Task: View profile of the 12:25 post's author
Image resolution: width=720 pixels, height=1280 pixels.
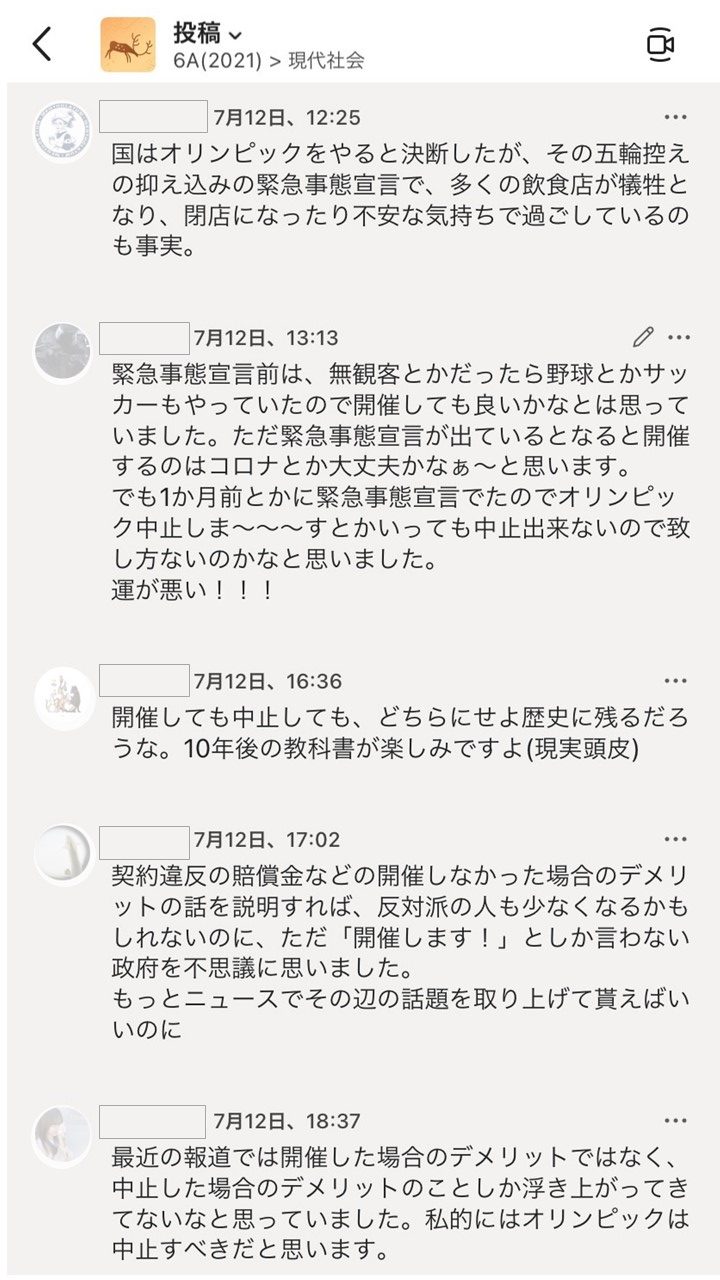Action: click(63, 130)
